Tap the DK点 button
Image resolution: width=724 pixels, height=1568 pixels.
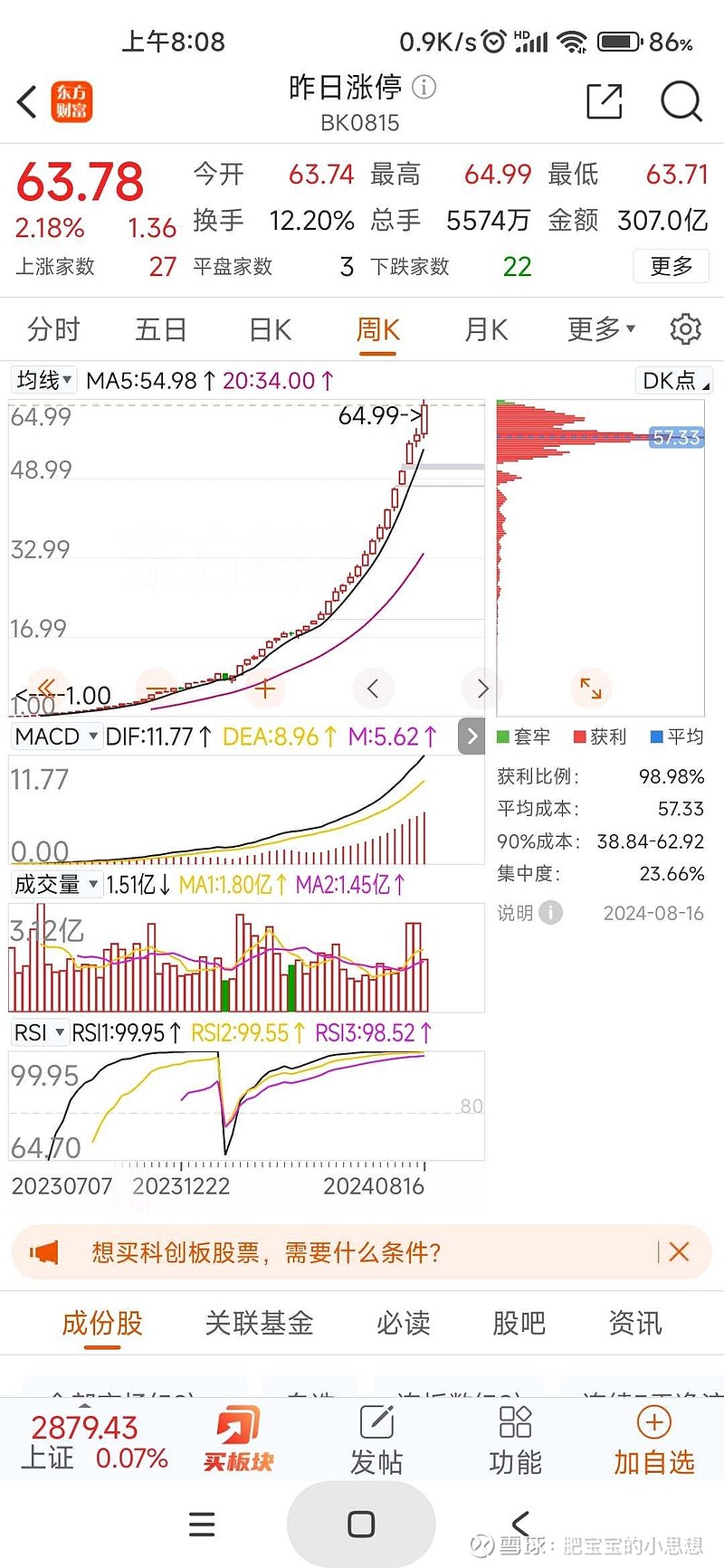(x=673, y=380)
